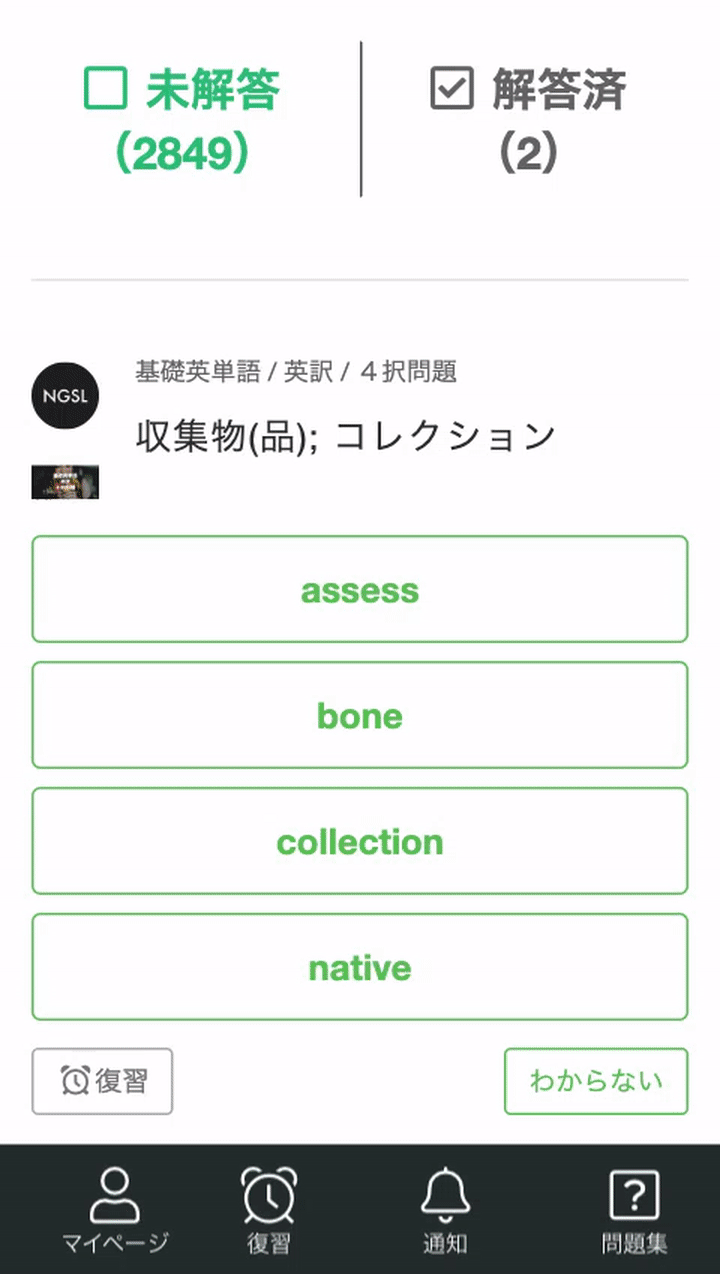Image resolution: width=720 pixels, height=1274 pixels.
Task: Tap the 復習 button below the answers
Action: [x=102, y=1081]
